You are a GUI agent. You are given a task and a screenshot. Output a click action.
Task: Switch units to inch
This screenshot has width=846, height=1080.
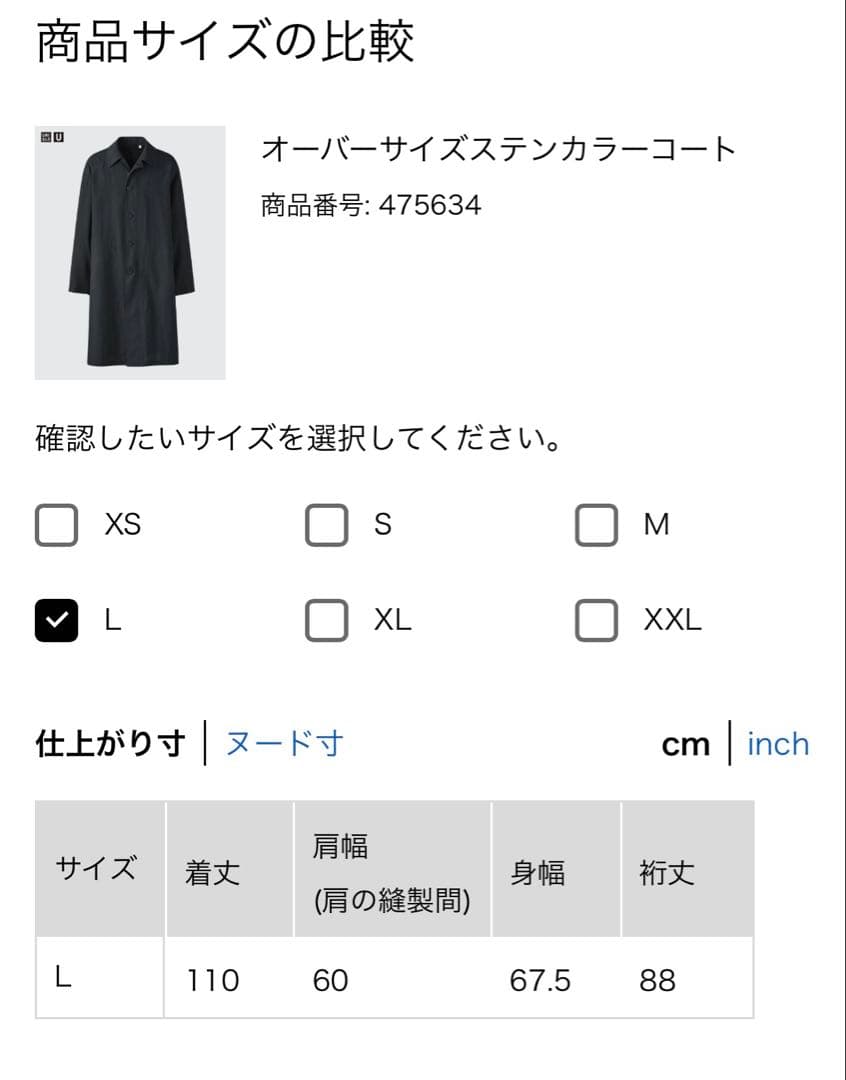tap(777, 743)
